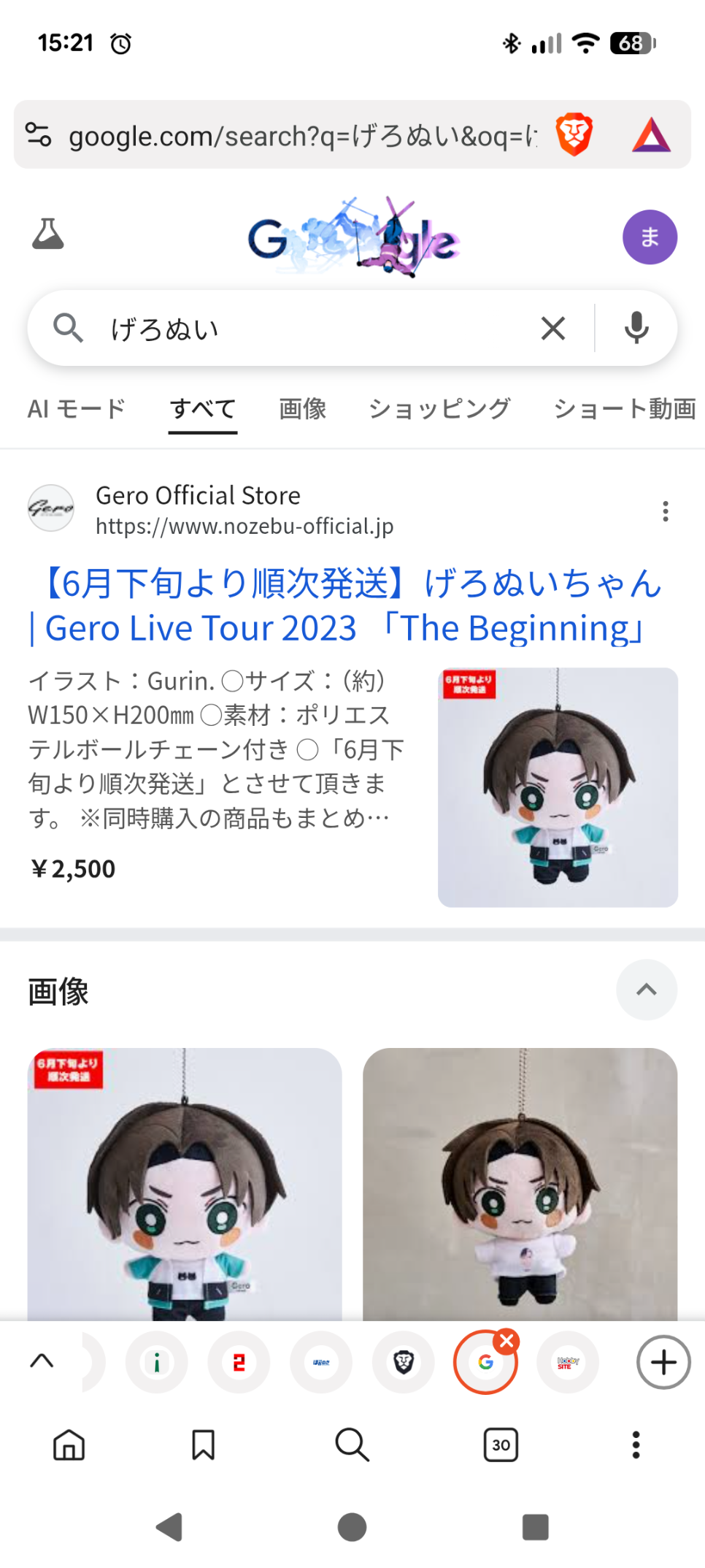Open the Brave Rewards triangle icon
Image resolution: width=705 pixels, height=1568 pixels.
[x=651, y=136]
